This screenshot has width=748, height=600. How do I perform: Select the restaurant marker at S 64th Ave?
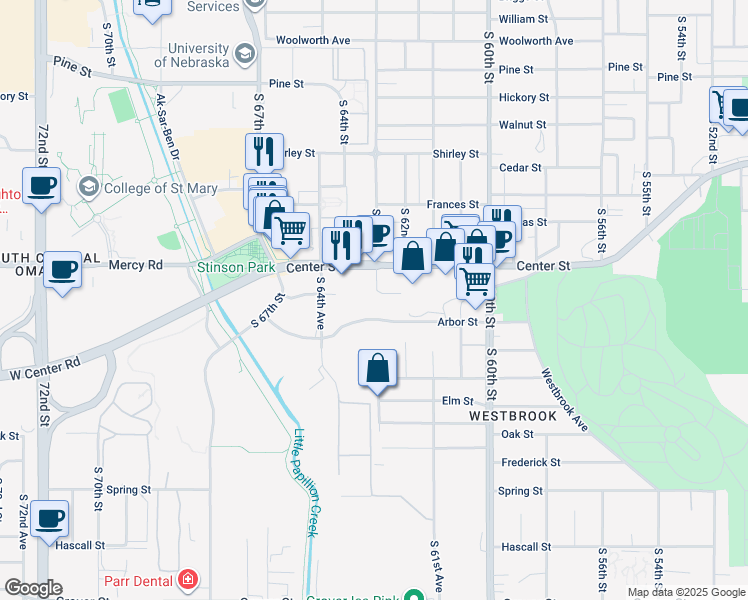341,245
